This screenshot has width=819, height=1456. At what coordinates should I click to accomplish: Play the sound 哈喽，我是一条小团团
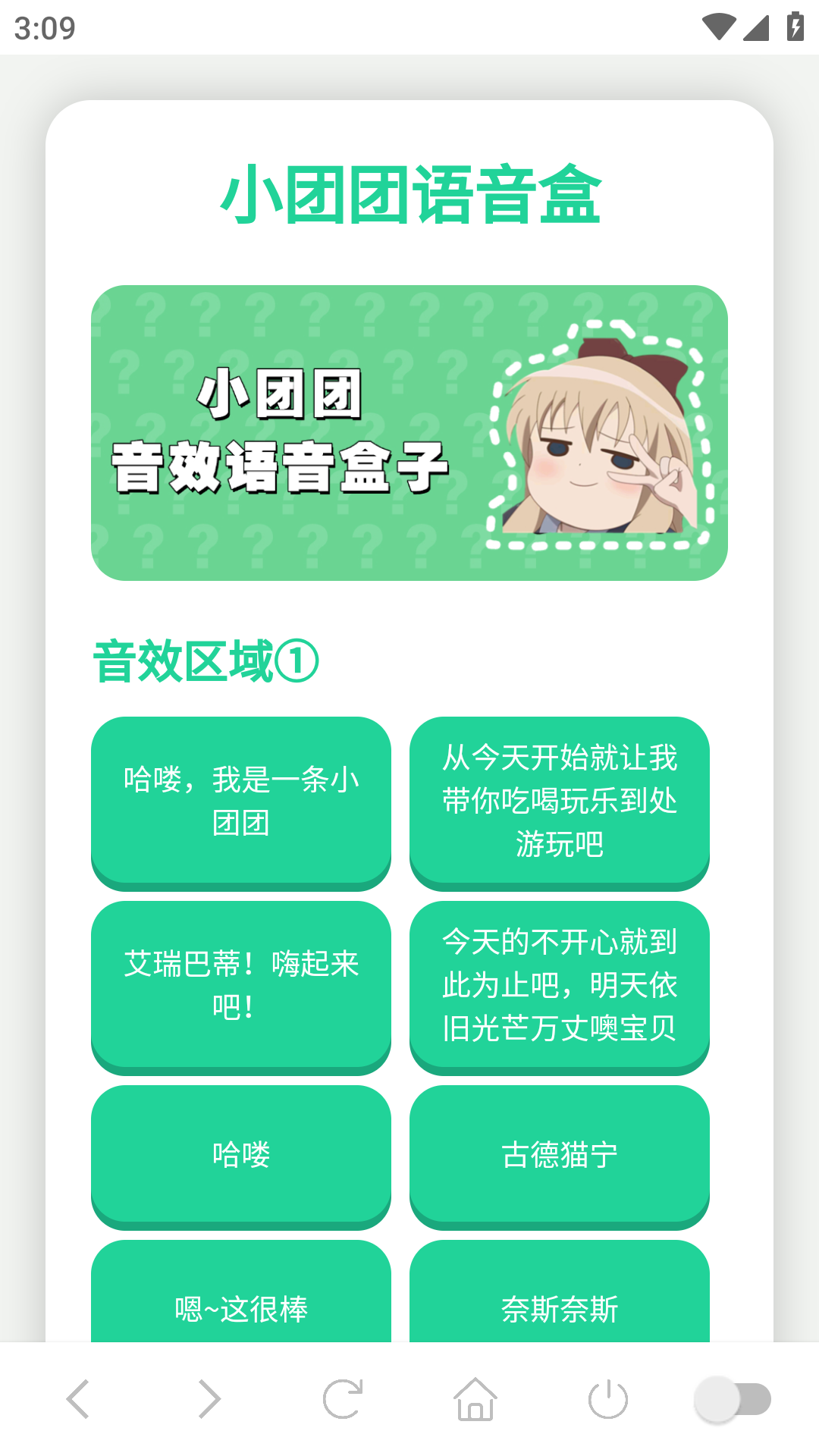(x=241, y=801)
